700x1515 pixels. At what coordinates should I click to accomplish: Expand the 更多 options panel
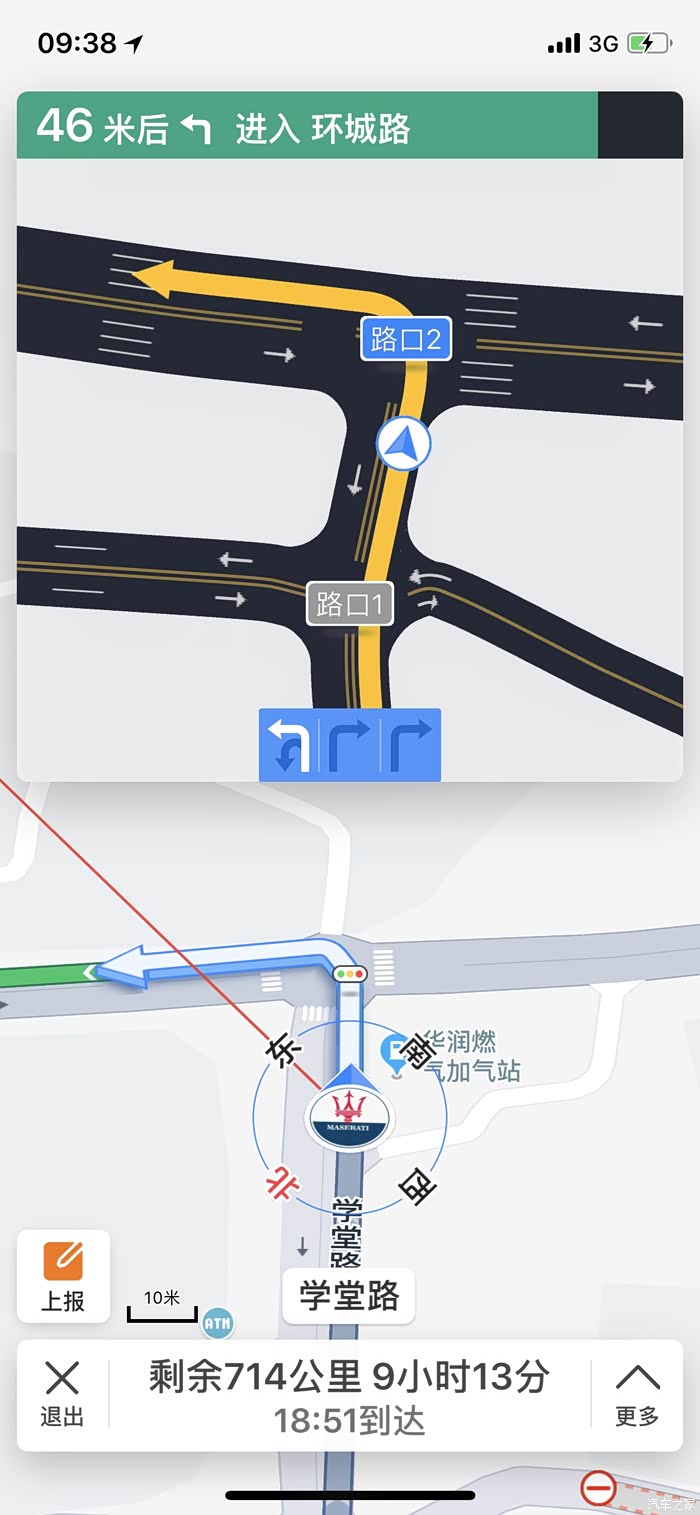[x=638, y=1395]
